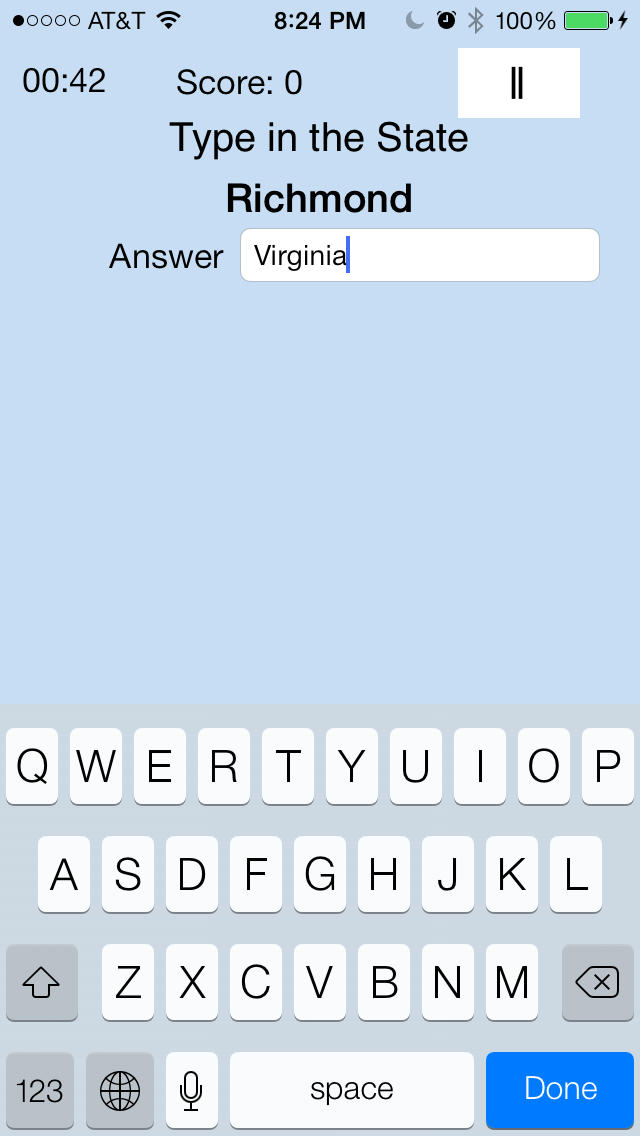Submit the answer with Done
This screenshot has width=640, height=1136.
560,1090
